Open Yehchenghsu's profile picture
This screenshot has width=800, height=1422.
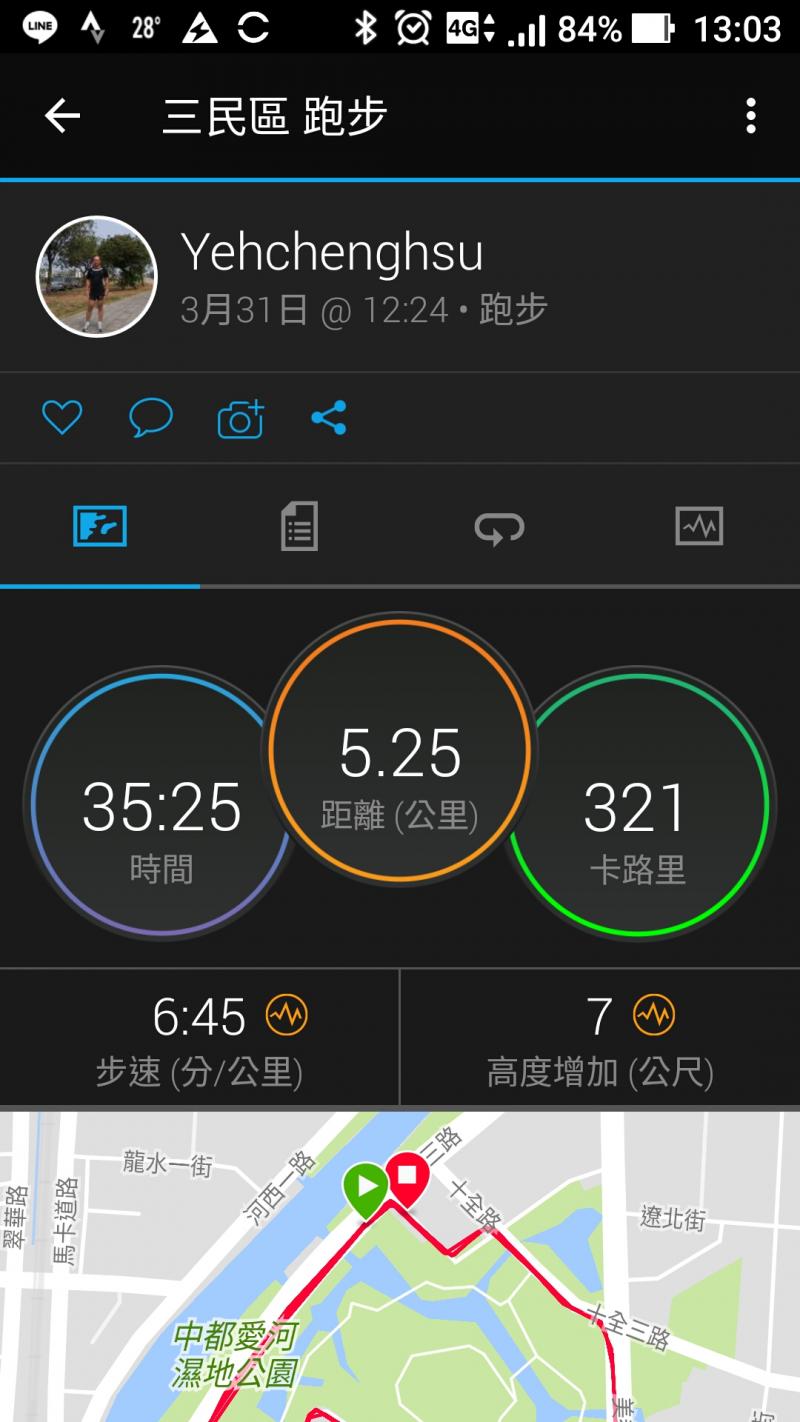(x=97, y=276)
